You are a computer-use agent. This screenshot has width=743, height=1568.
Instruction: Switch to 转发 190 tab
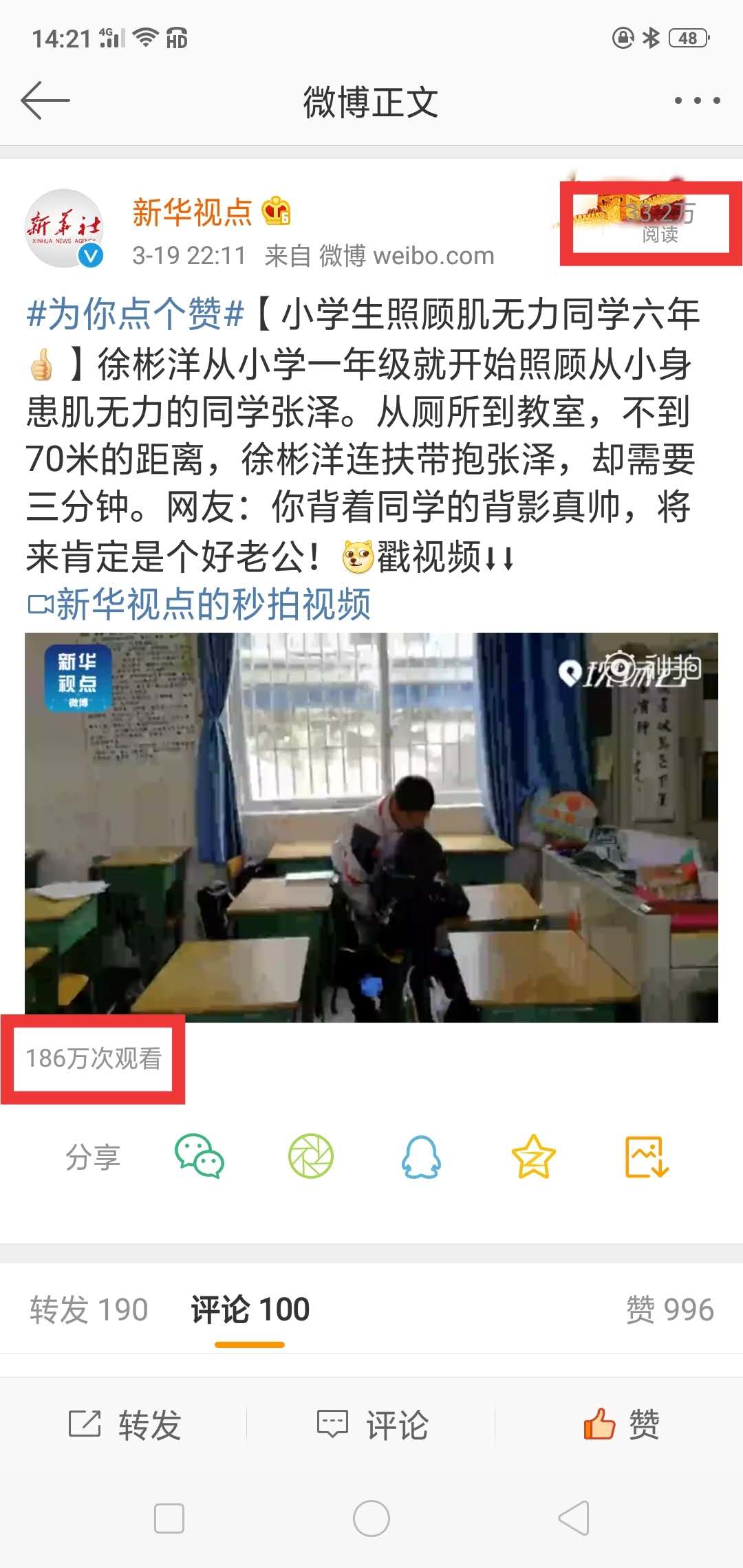click(89, 1309)
